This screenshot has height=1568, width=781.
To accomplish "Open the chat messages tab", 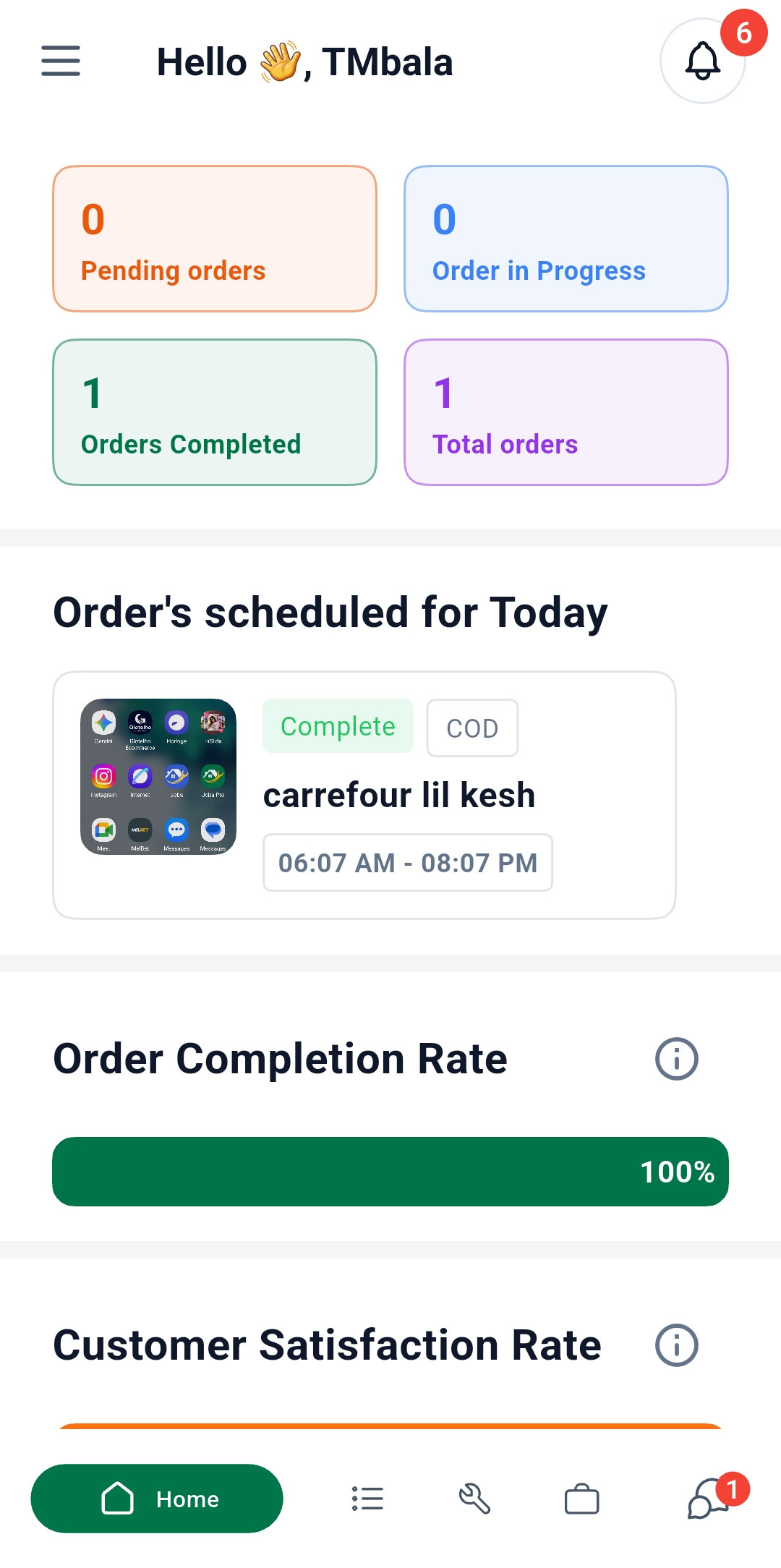I will (709, 1499).
